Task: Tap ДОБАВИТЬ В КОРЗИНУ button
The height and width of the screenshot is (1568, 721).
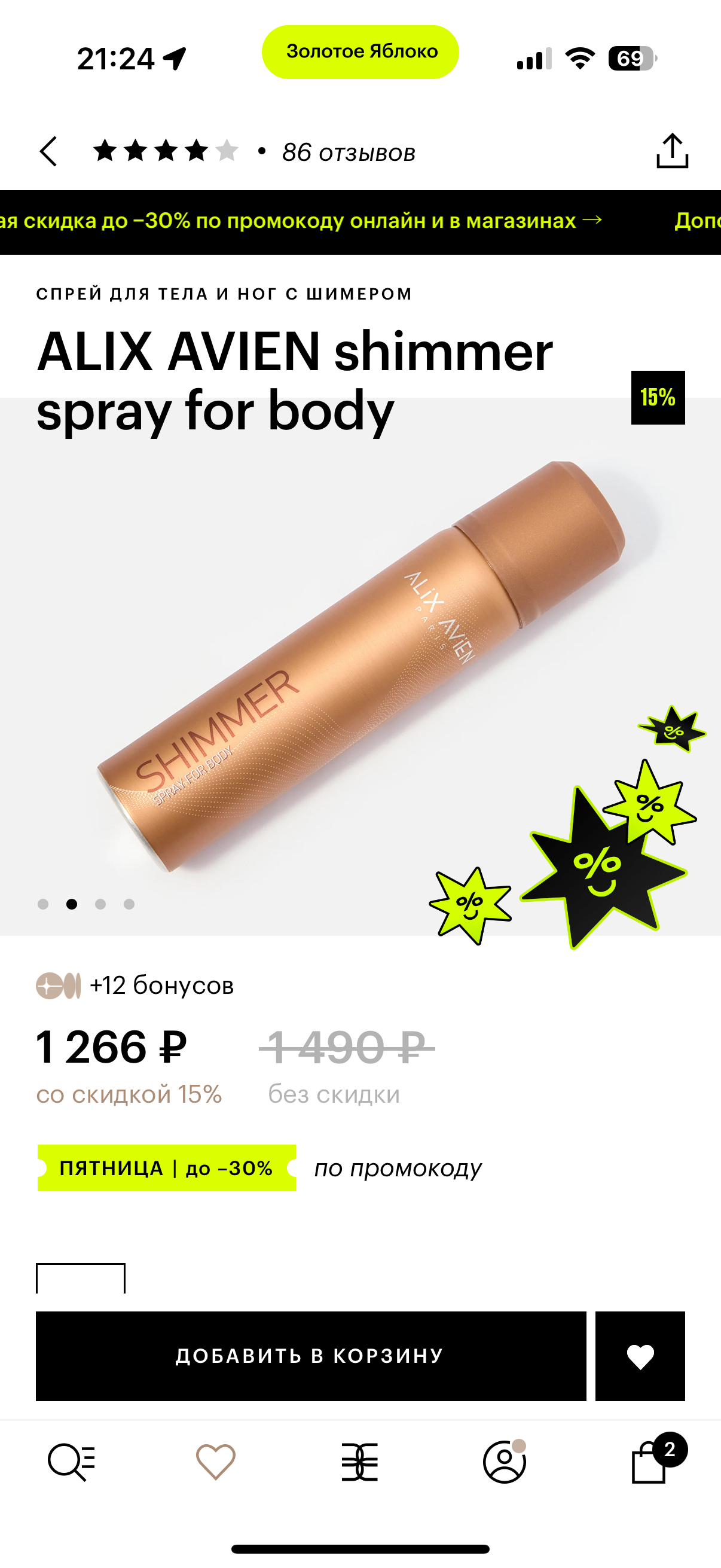Action: point(311,1356)
